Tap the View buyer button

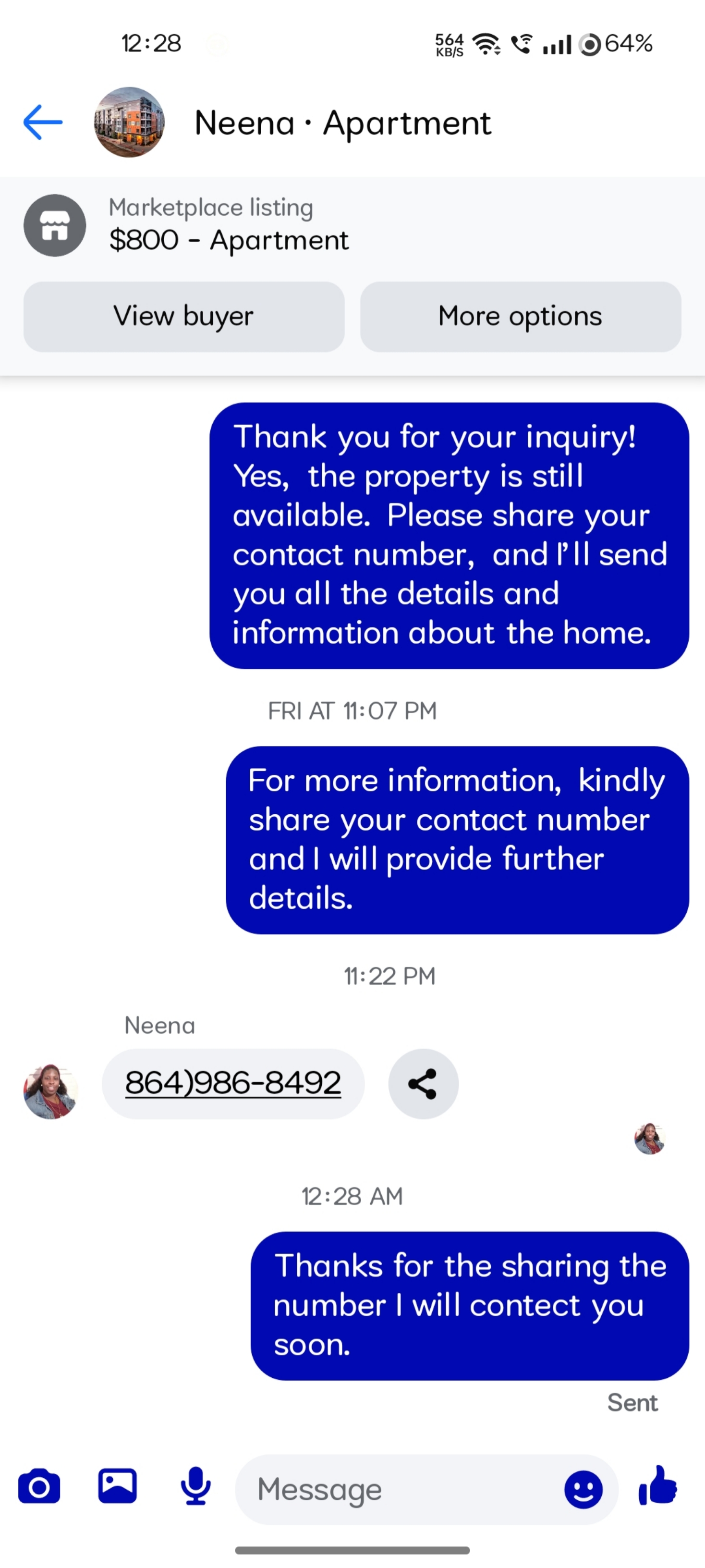coord(184,317)
